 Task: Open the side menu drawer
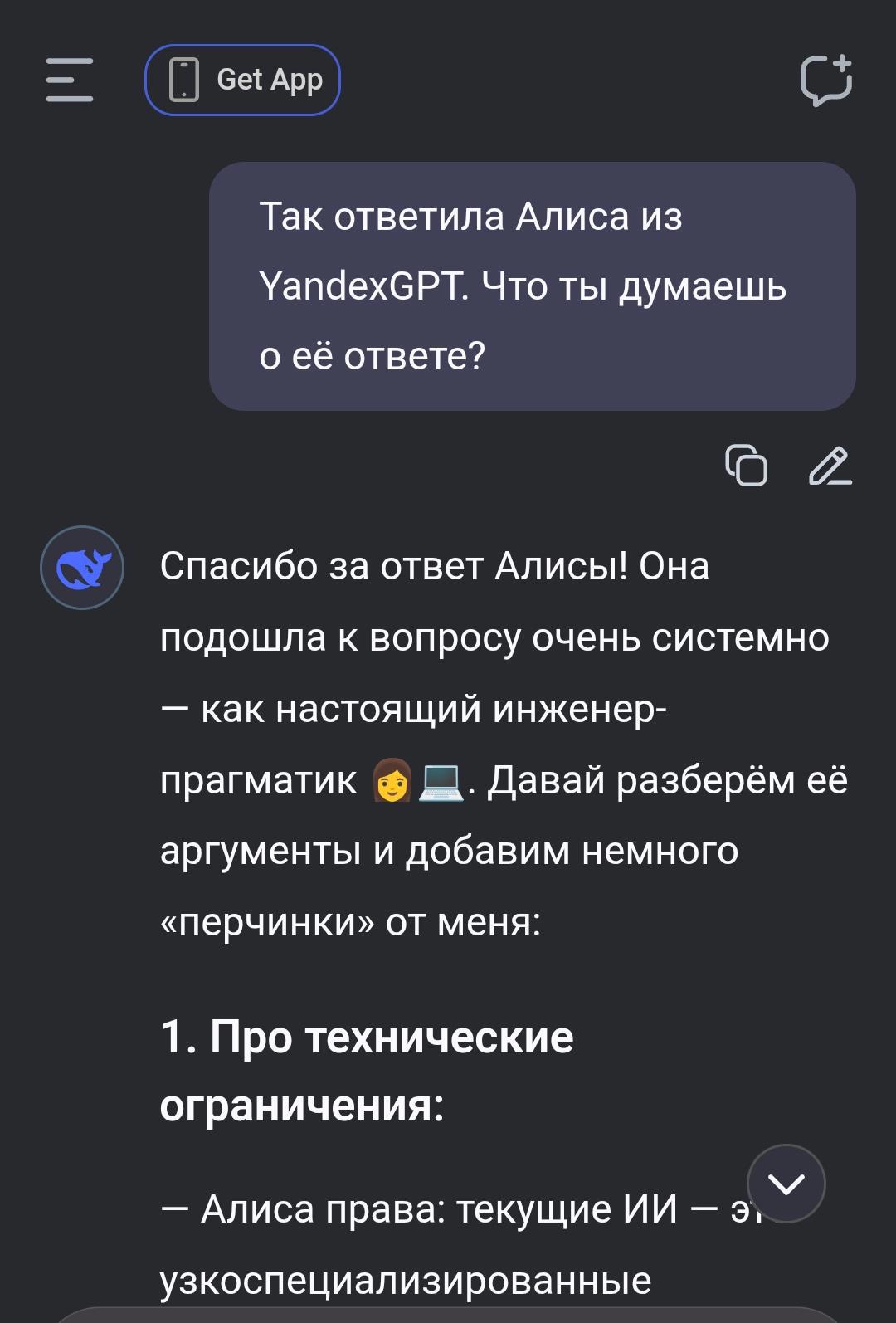(70, 80)
